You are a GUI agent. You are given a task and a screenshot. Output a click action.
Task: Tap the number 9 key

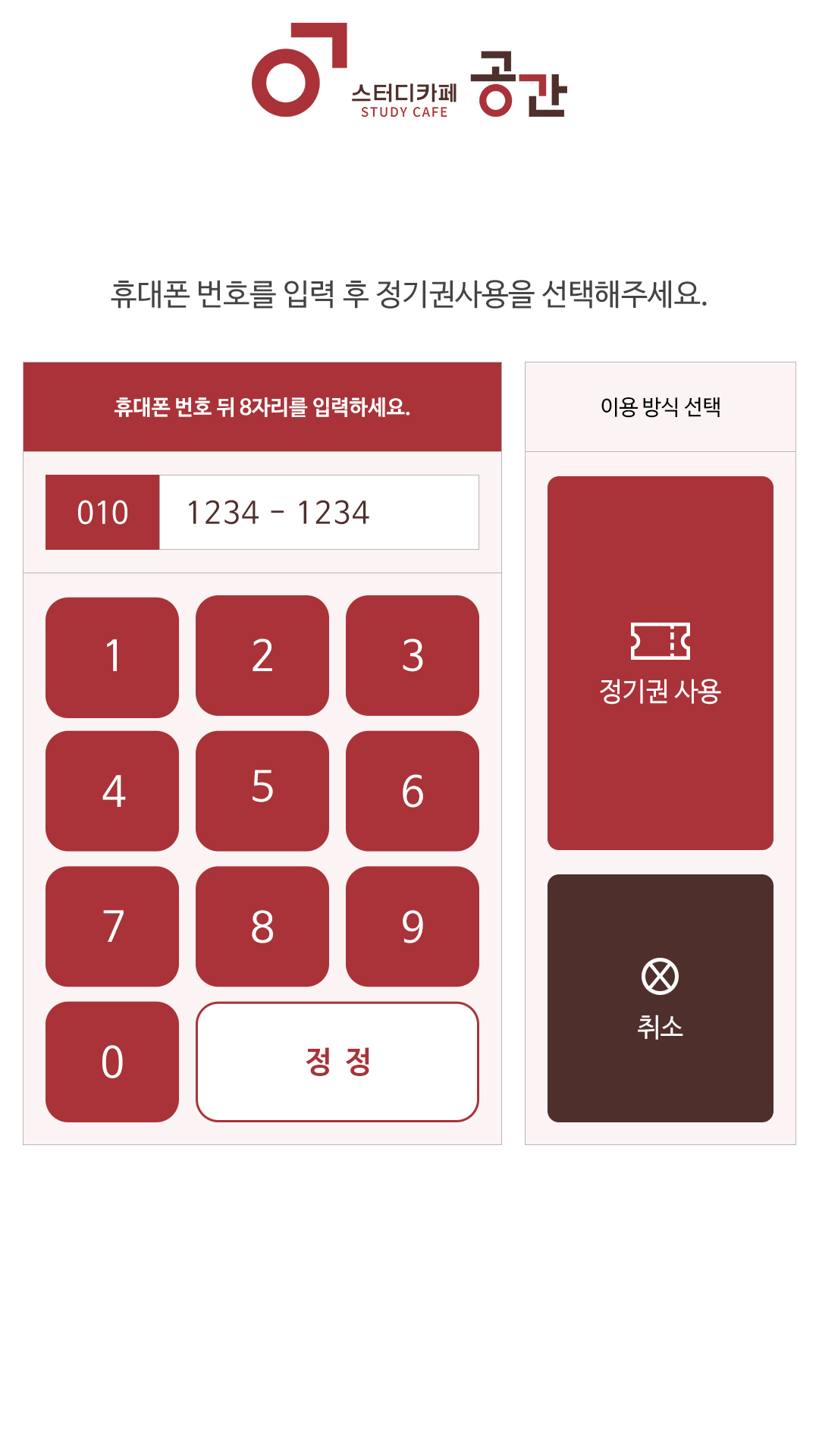413,926
